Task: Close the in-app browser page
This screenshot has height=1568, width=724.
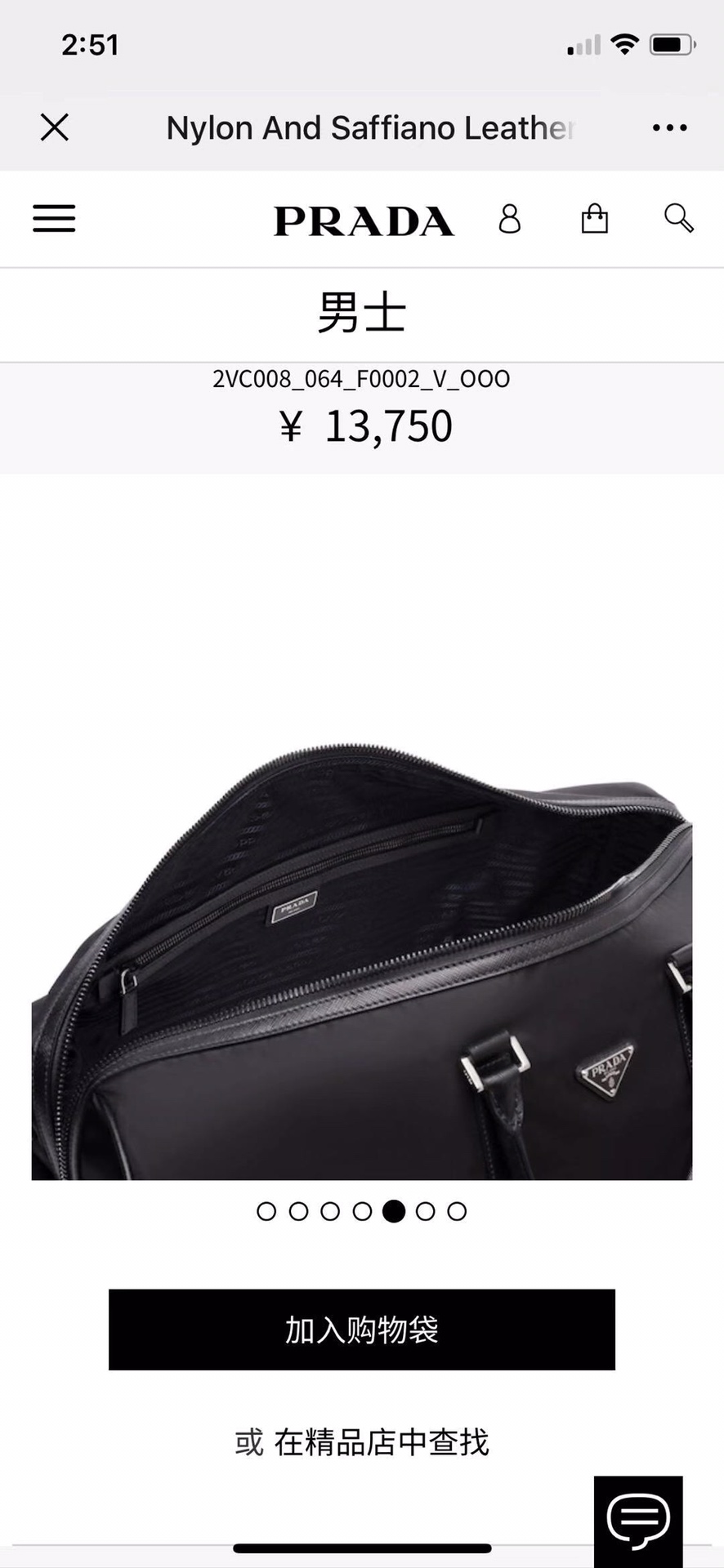Action: [x=55, y=127]
